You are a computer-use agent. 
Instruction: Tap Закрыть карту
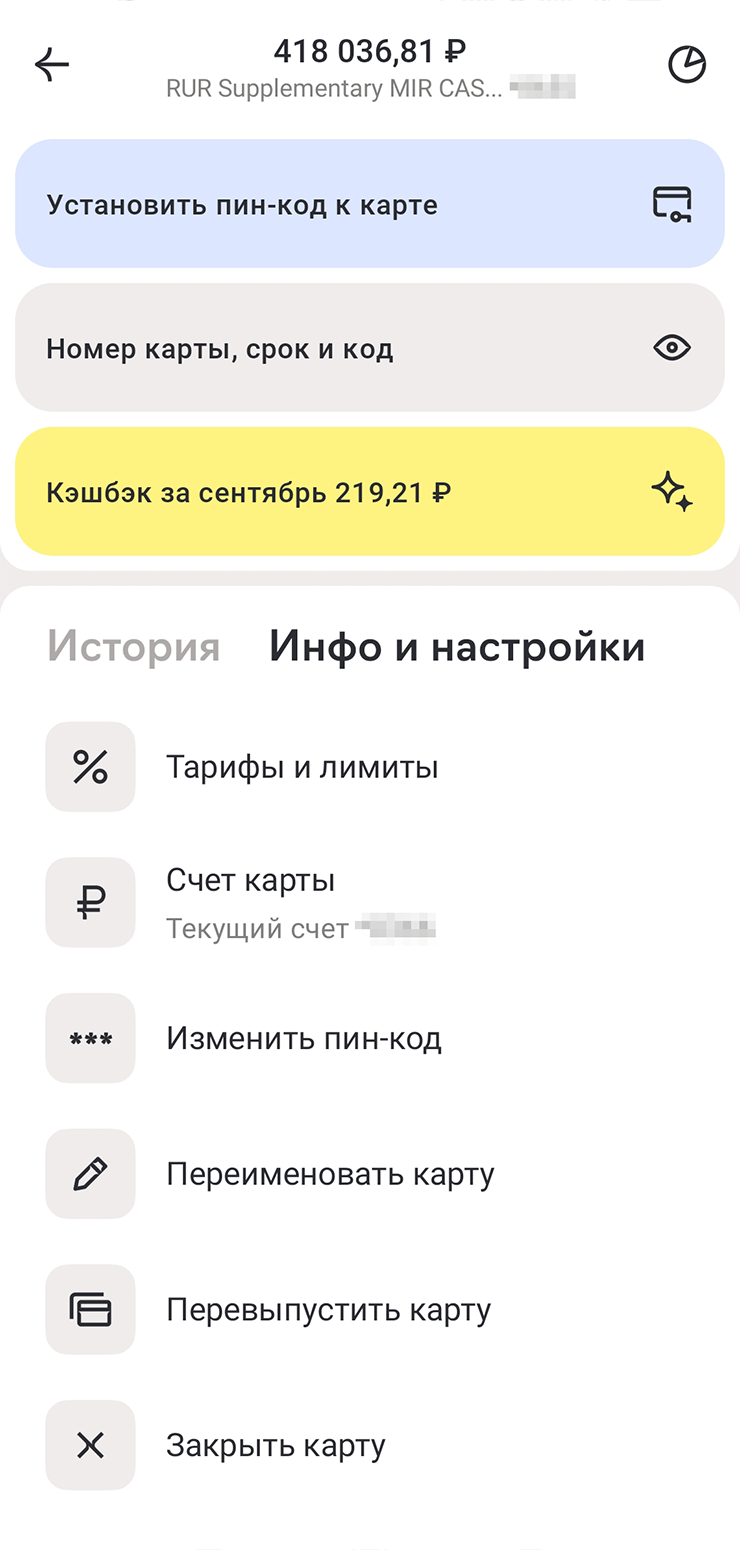[x=275, y=1446]
